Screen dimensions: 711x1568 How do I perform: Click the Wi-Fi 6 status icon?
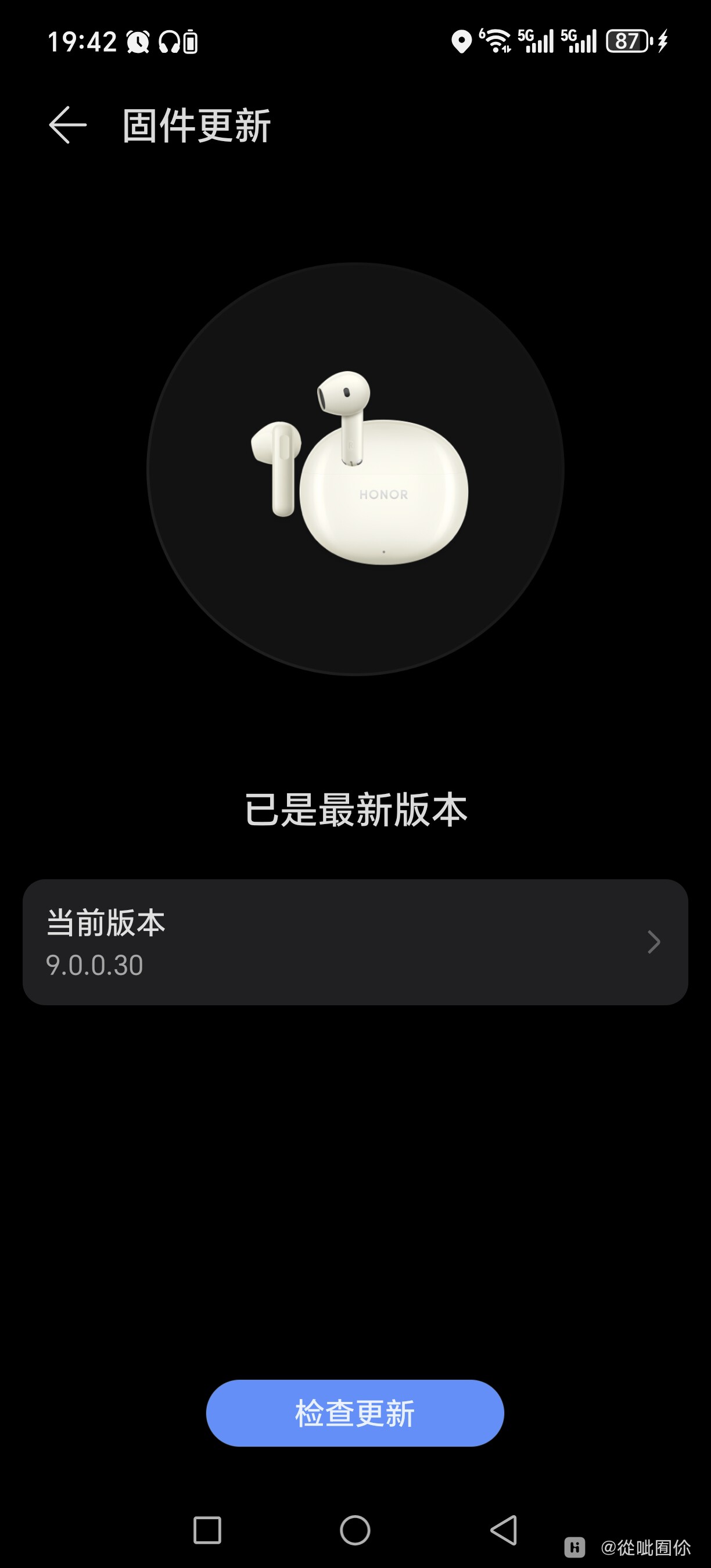(x=494, y=39)
